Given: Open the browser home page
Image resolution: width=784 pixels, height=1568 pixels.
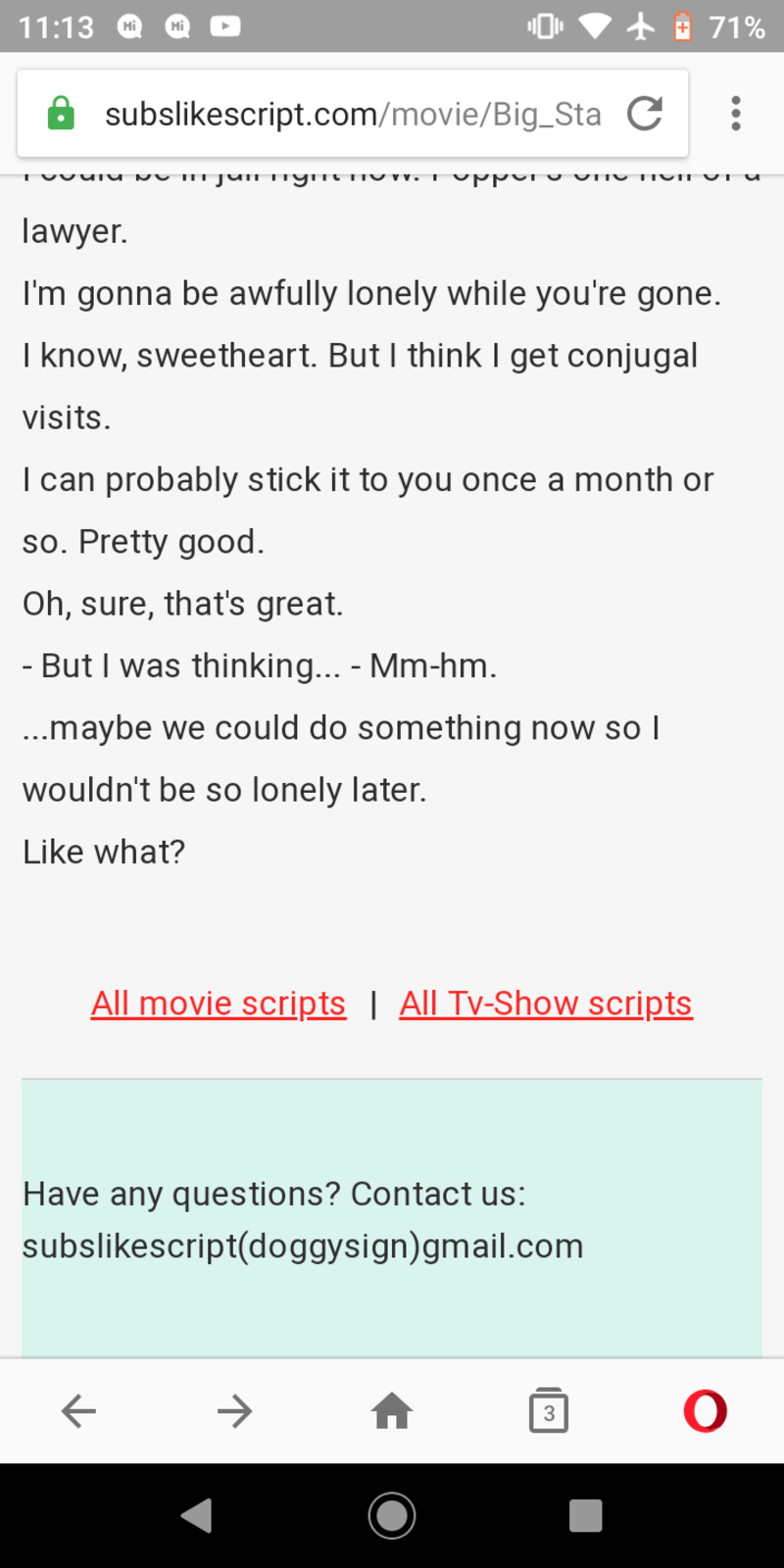Looking at the screenshot, I should 392,1411.
